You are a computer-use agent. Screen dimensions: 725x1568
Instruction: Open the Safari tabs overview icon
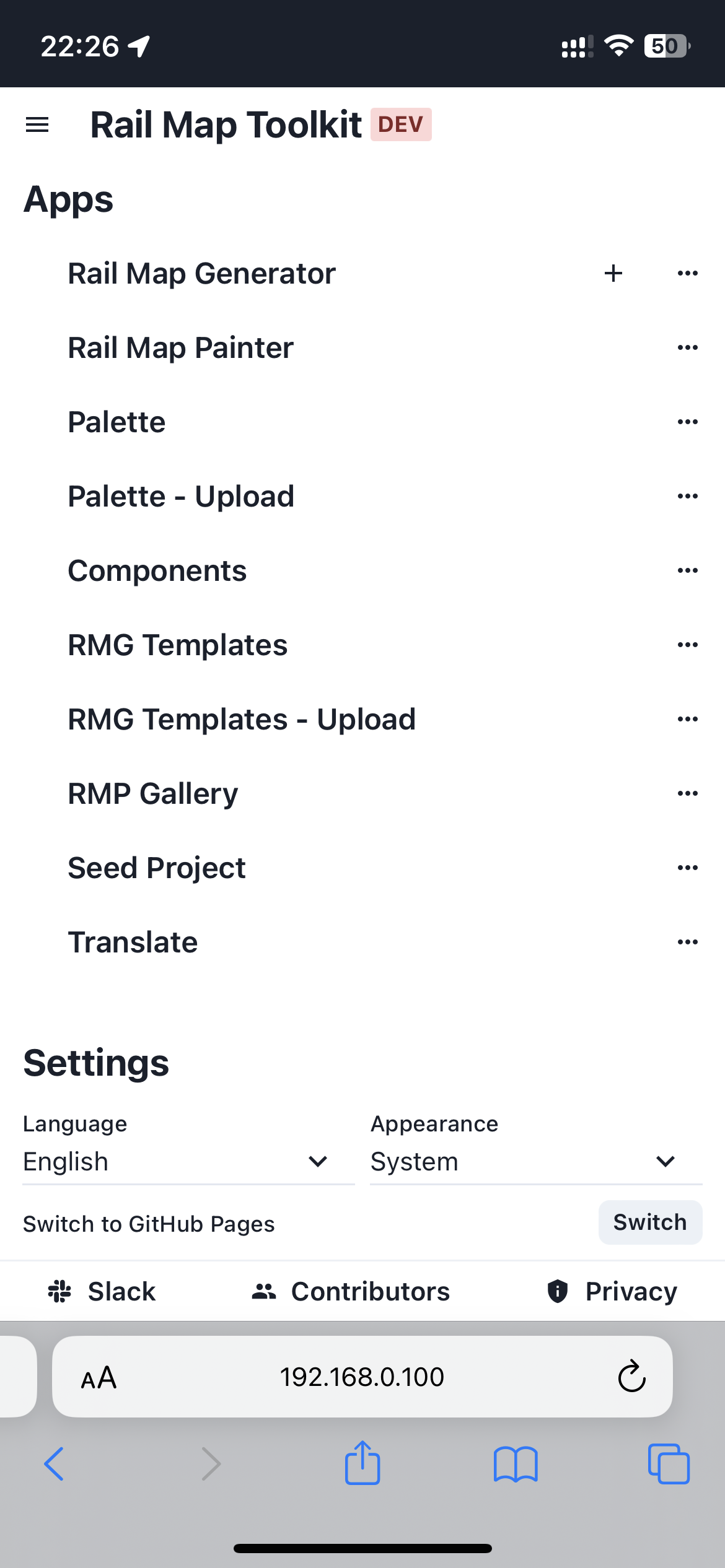[x=667, y=1464]
